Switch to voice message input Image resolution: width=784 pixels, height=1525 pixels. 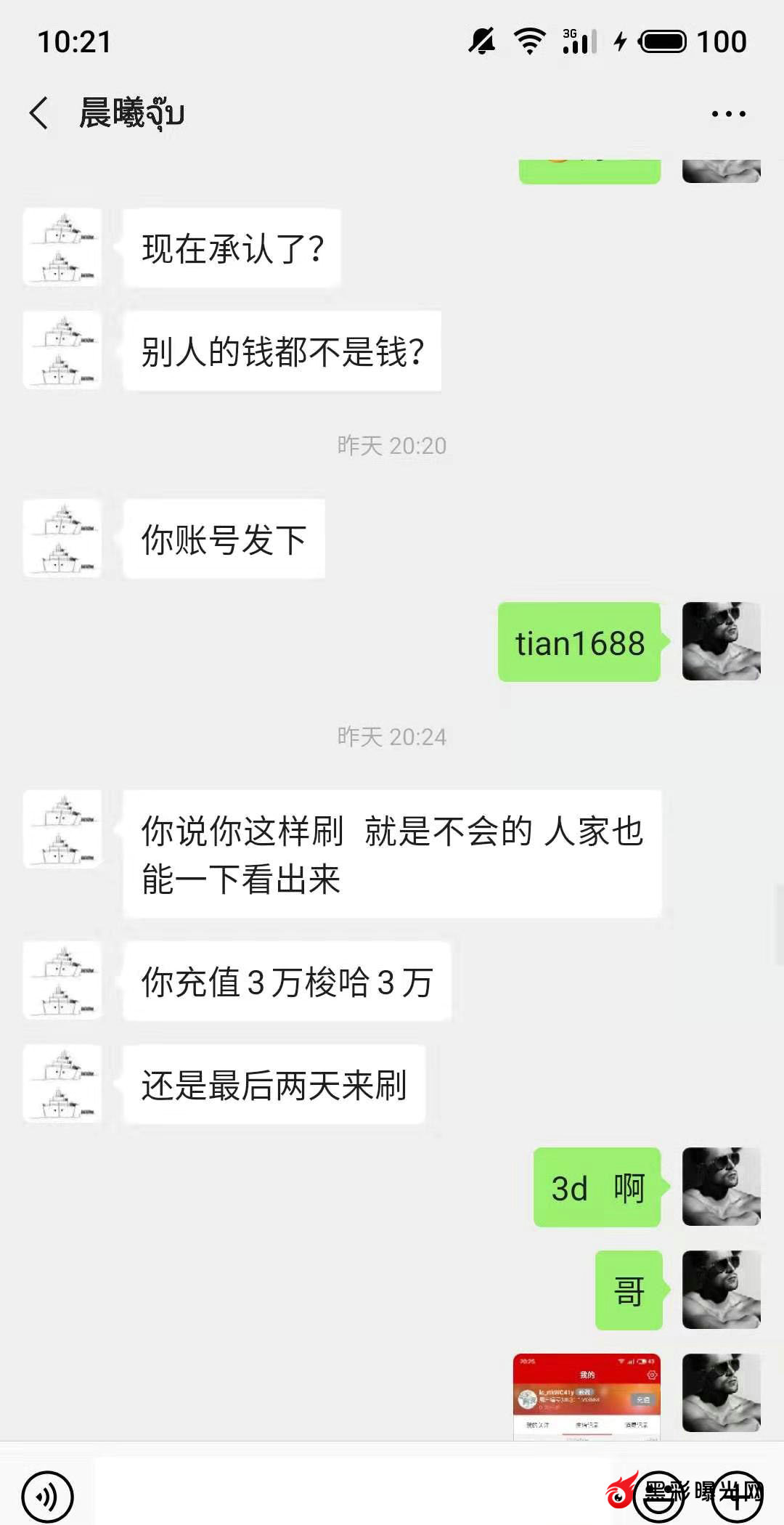click(x=47, y=1496)
